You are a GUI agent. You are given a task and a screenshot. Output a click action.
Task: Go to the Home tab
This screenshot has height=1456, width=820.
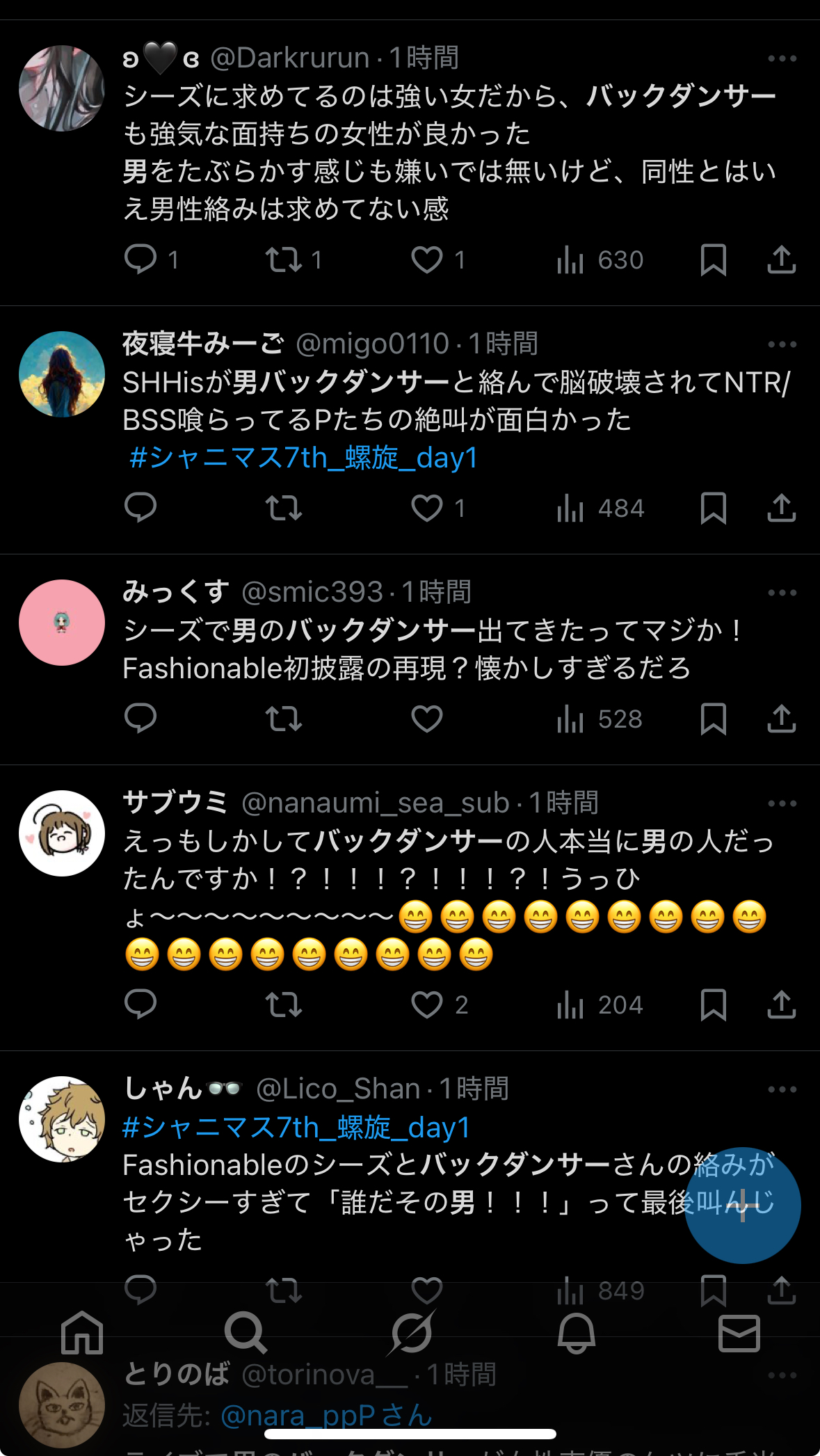(x=82, y=1333)
